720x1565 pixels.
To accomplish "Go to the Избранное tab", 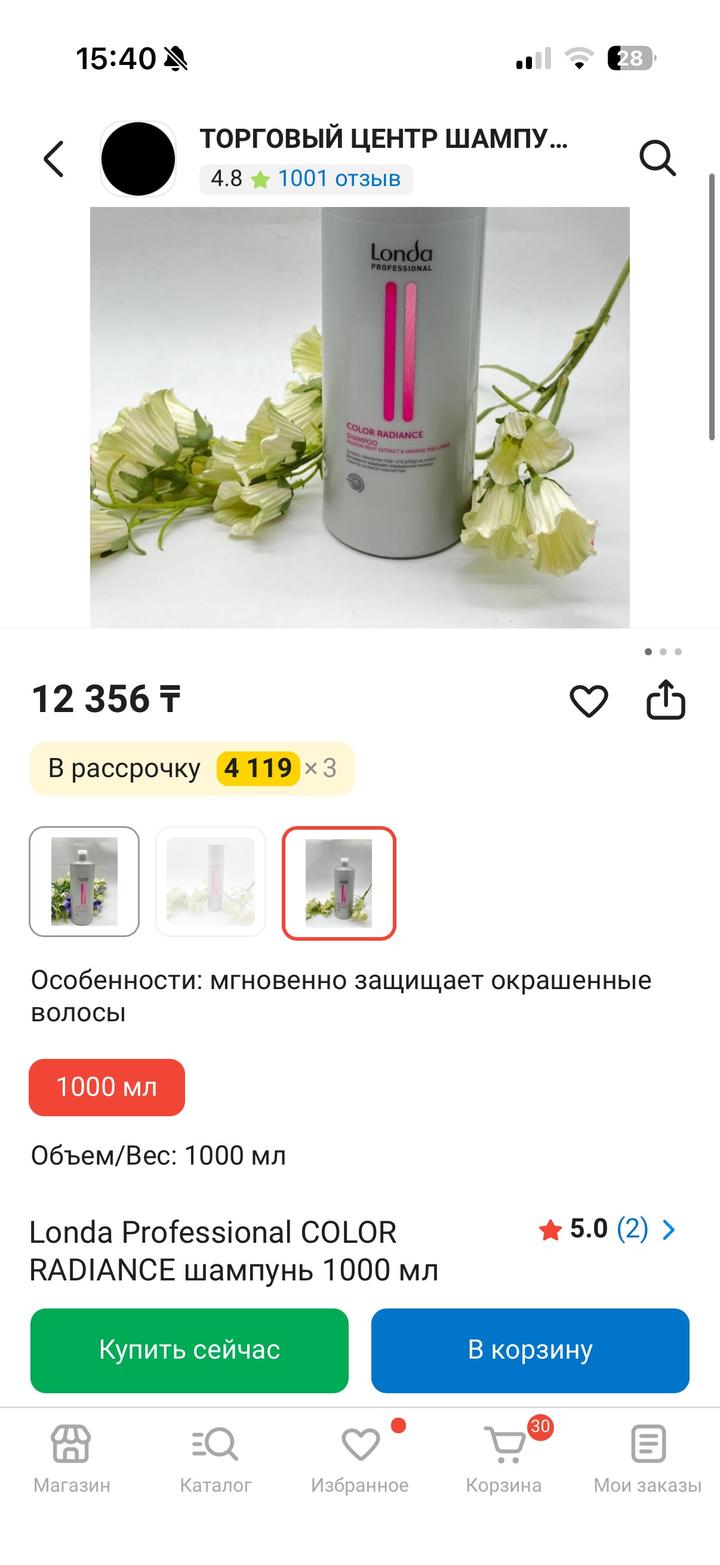I will 360,1458.
